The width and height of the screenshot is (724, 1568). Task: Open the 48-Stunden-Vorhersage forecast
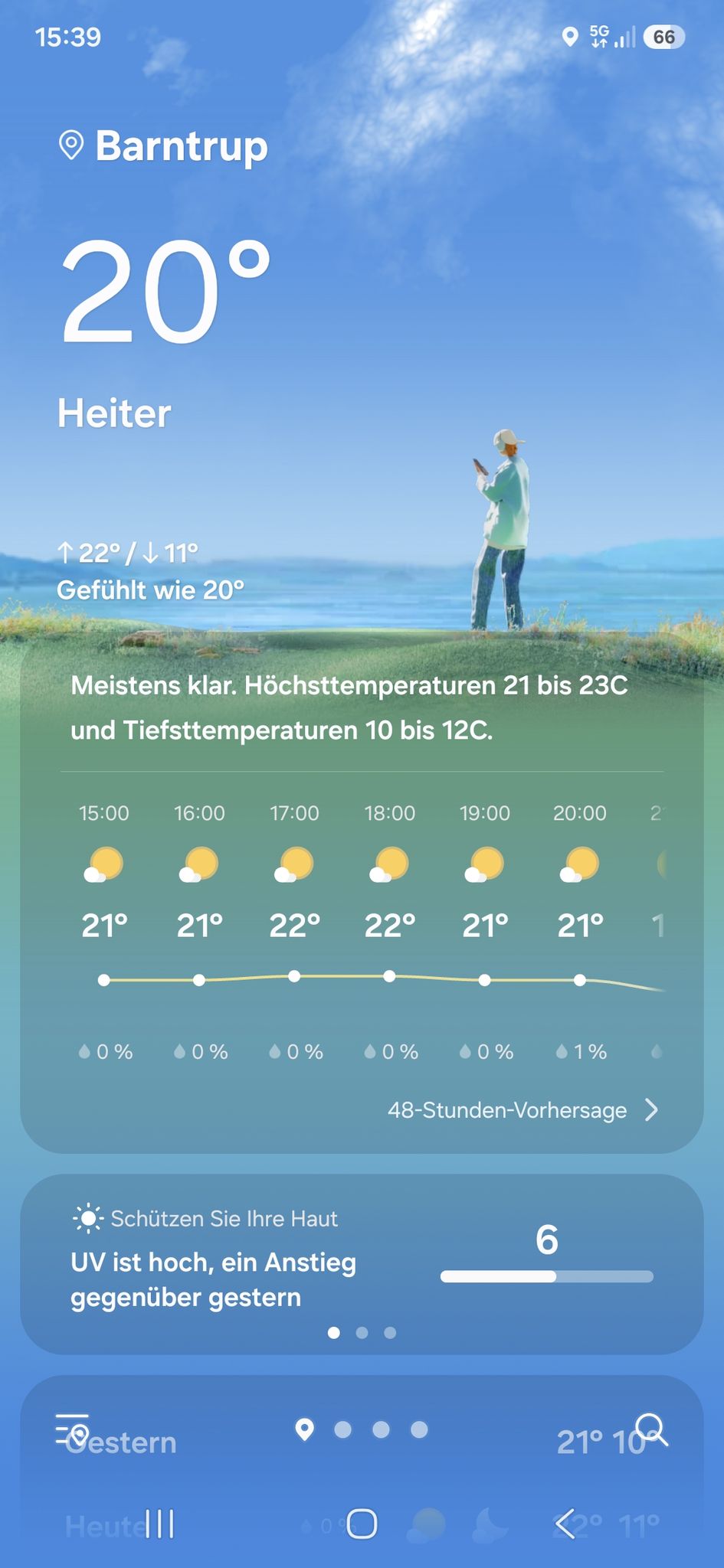point(523,1110)
